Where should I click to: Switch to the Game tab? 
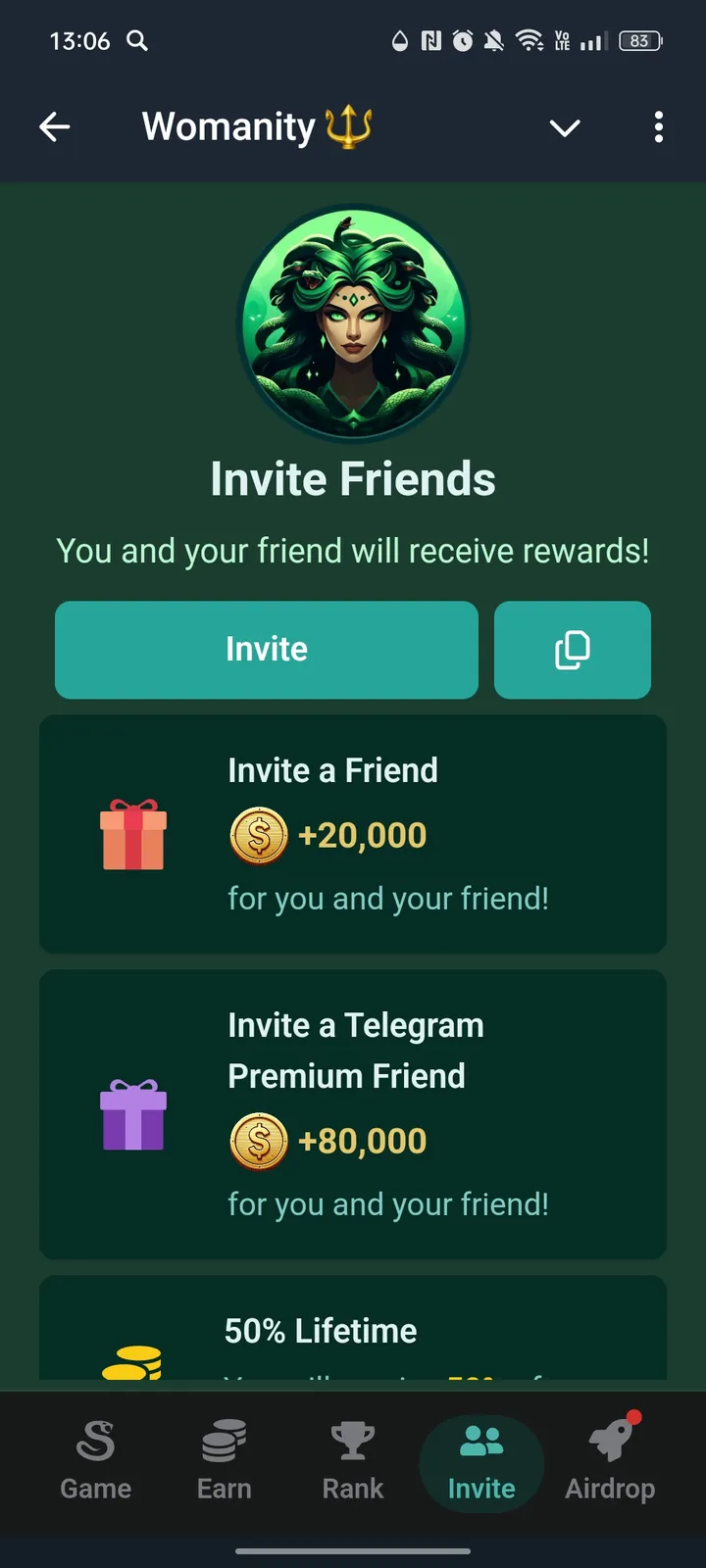click(96, 1460)
